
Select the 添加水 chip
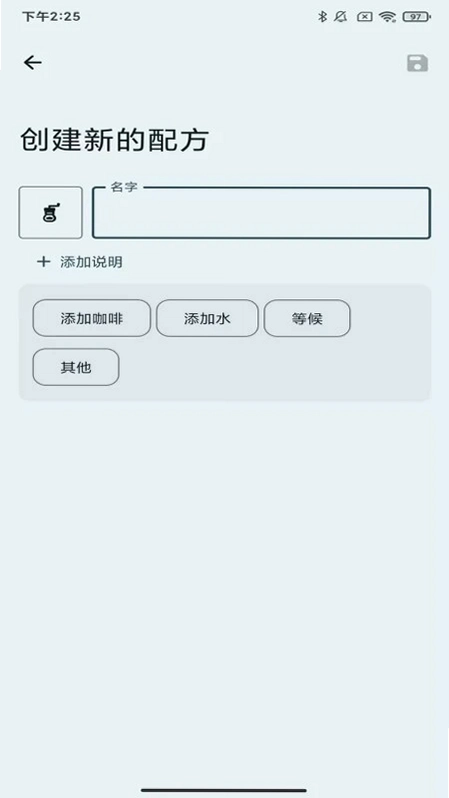tap(207, 318)
